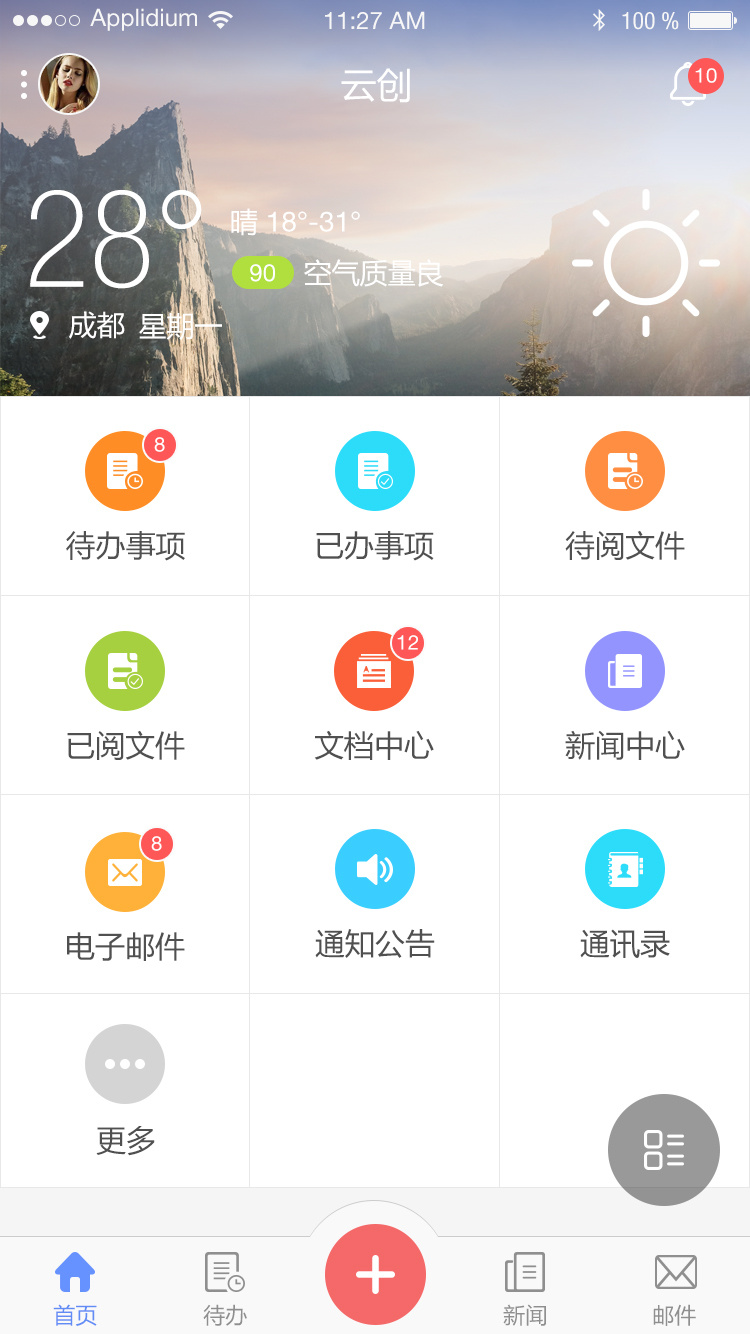The width and height of the screenshot is (750, 1334).
Task: Tap the location pin next to 成都
Action: [x=38, y=324]
